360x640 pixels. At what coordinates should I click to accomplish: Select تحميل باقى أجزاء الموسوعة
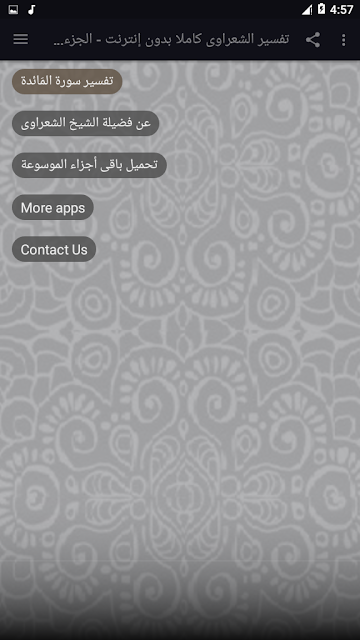[89, 165]
